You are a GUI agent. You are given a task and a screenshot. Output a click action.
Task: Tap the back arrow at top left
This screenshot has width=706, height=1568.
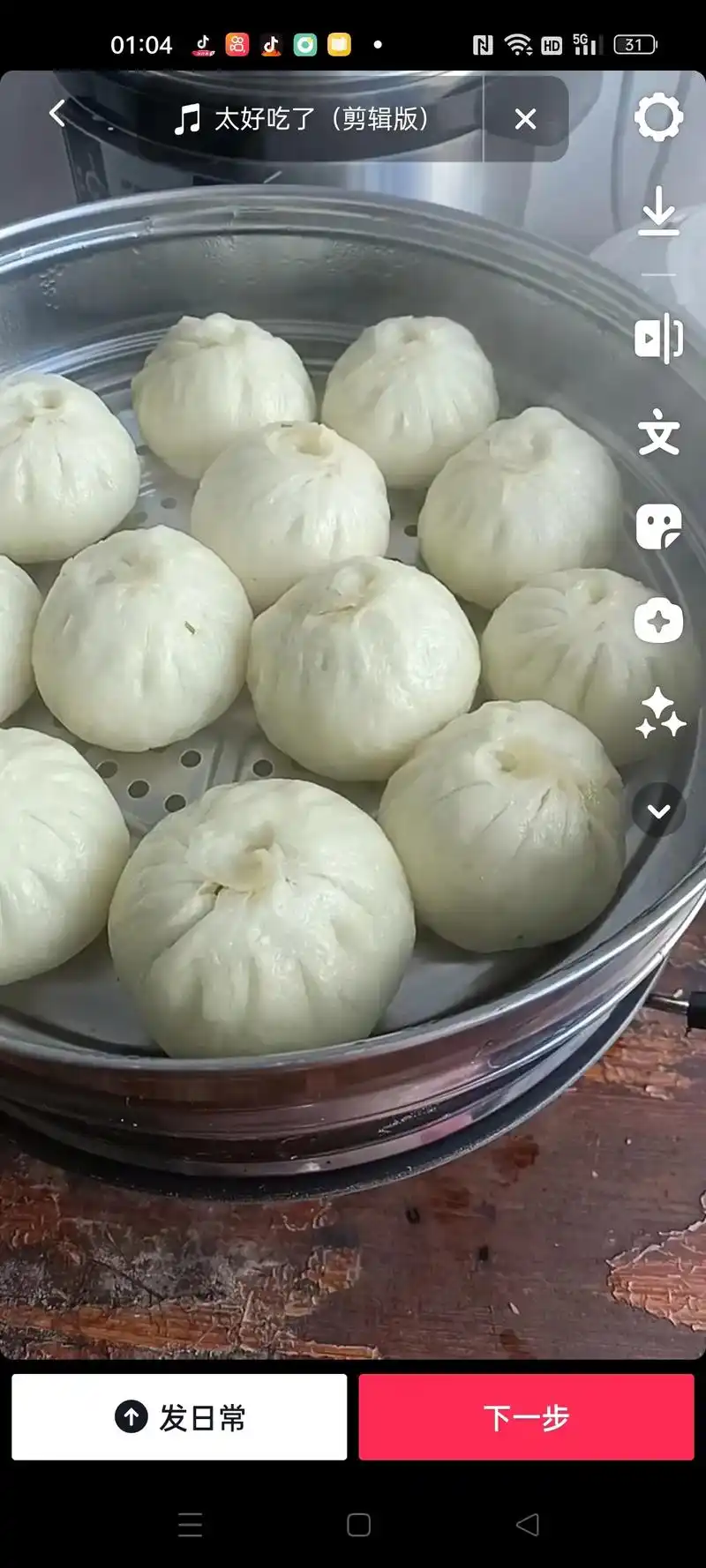click(x=56, y=114)
